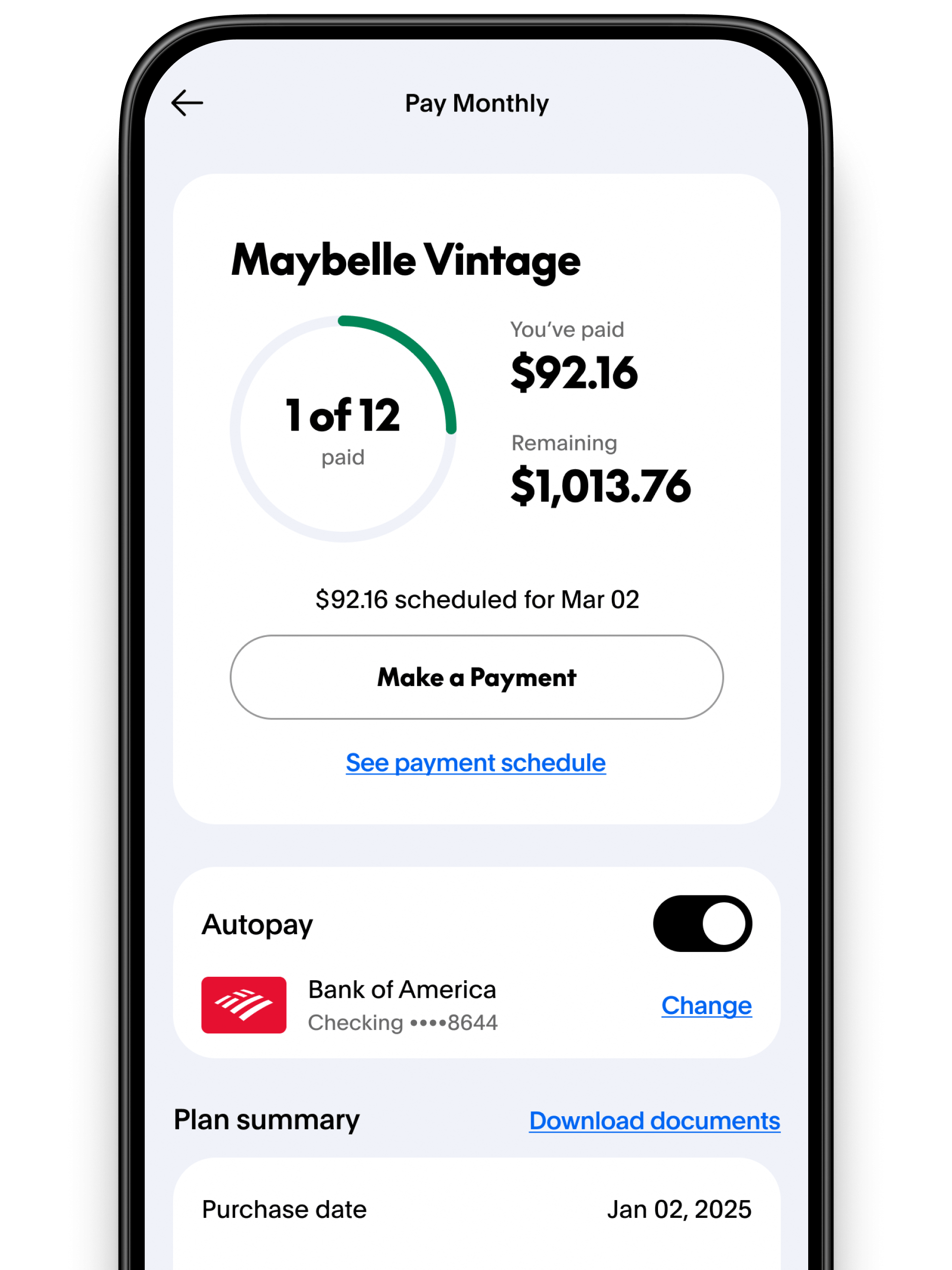Image resolution: width=952 pixels, height=1270 pixels.
Task: Go back using the arrow icon
Action: tap(187, 103)
